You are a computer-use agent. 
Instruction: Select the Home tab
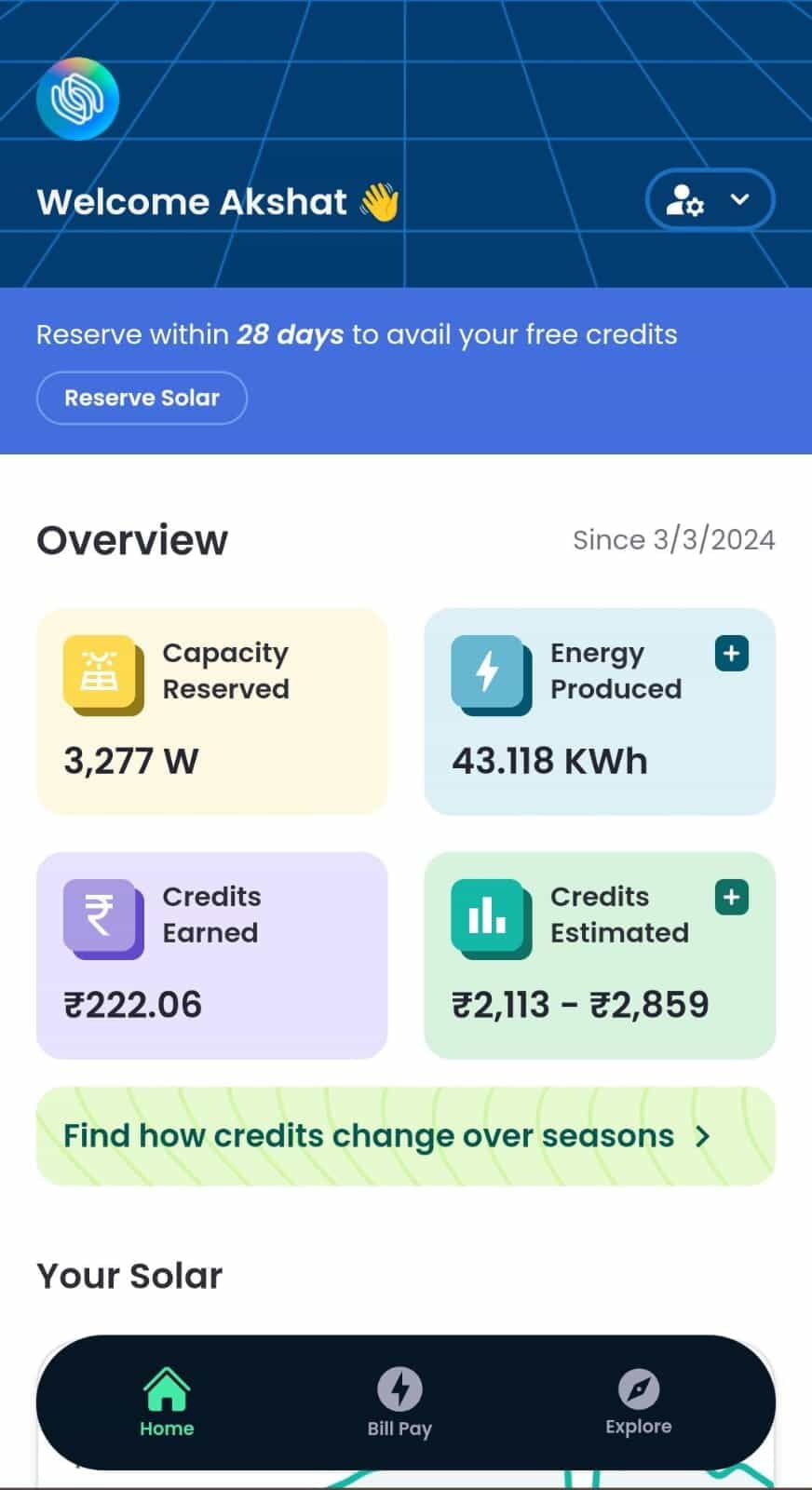click(167, 1402)
